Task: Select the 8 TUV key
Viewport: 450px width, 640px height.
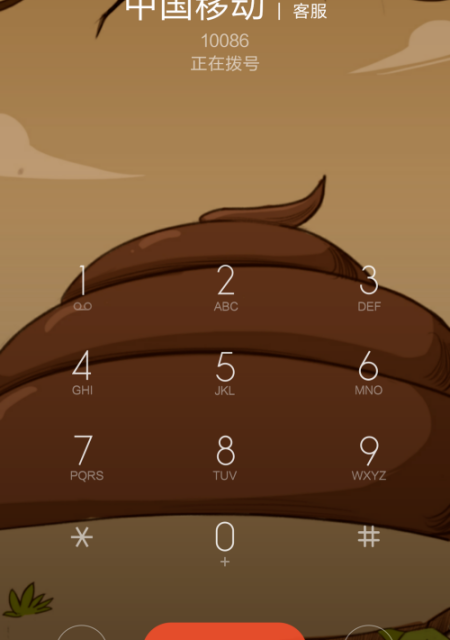Action: 225,458
